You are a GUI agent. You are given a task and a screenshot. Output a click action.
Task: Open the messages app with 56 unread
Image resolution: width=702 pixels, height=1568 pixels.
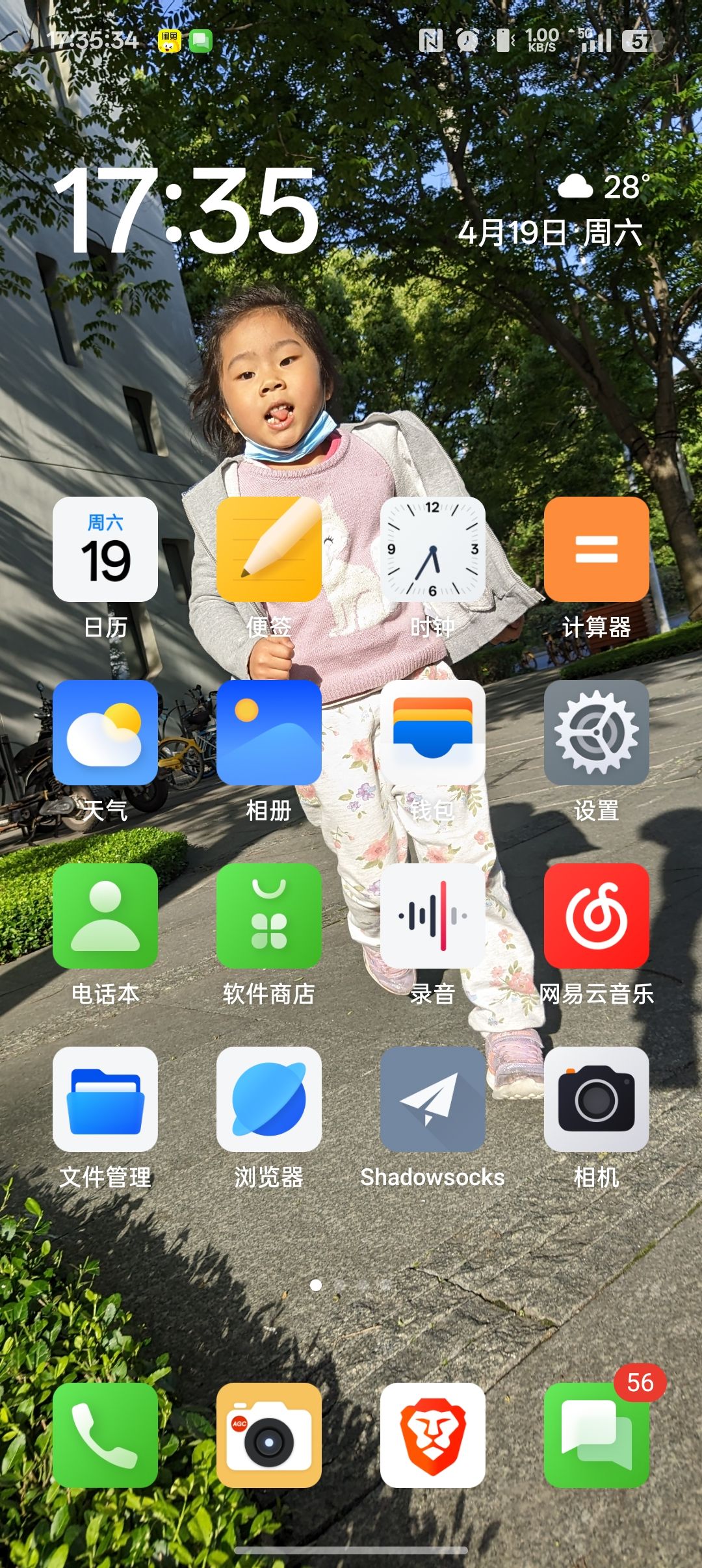pos(597,1435)
